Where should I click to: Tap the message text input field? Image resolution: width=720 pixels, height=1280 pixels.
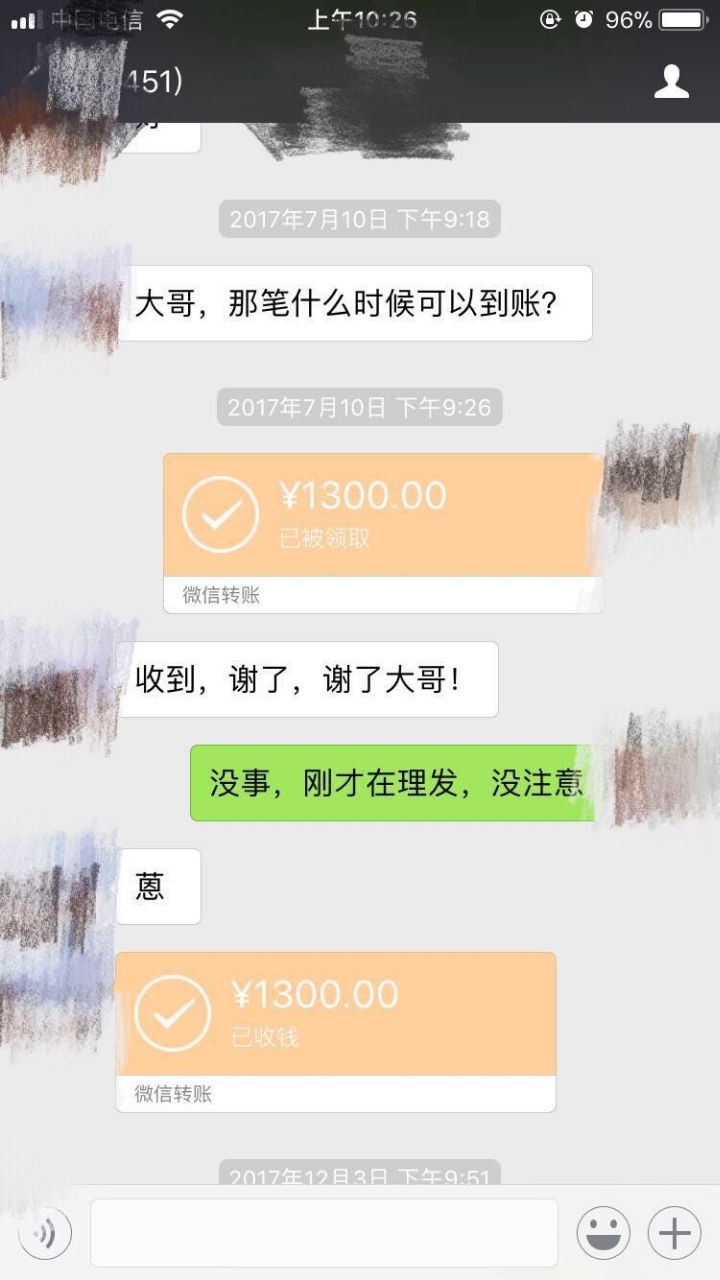(323, 1233)
